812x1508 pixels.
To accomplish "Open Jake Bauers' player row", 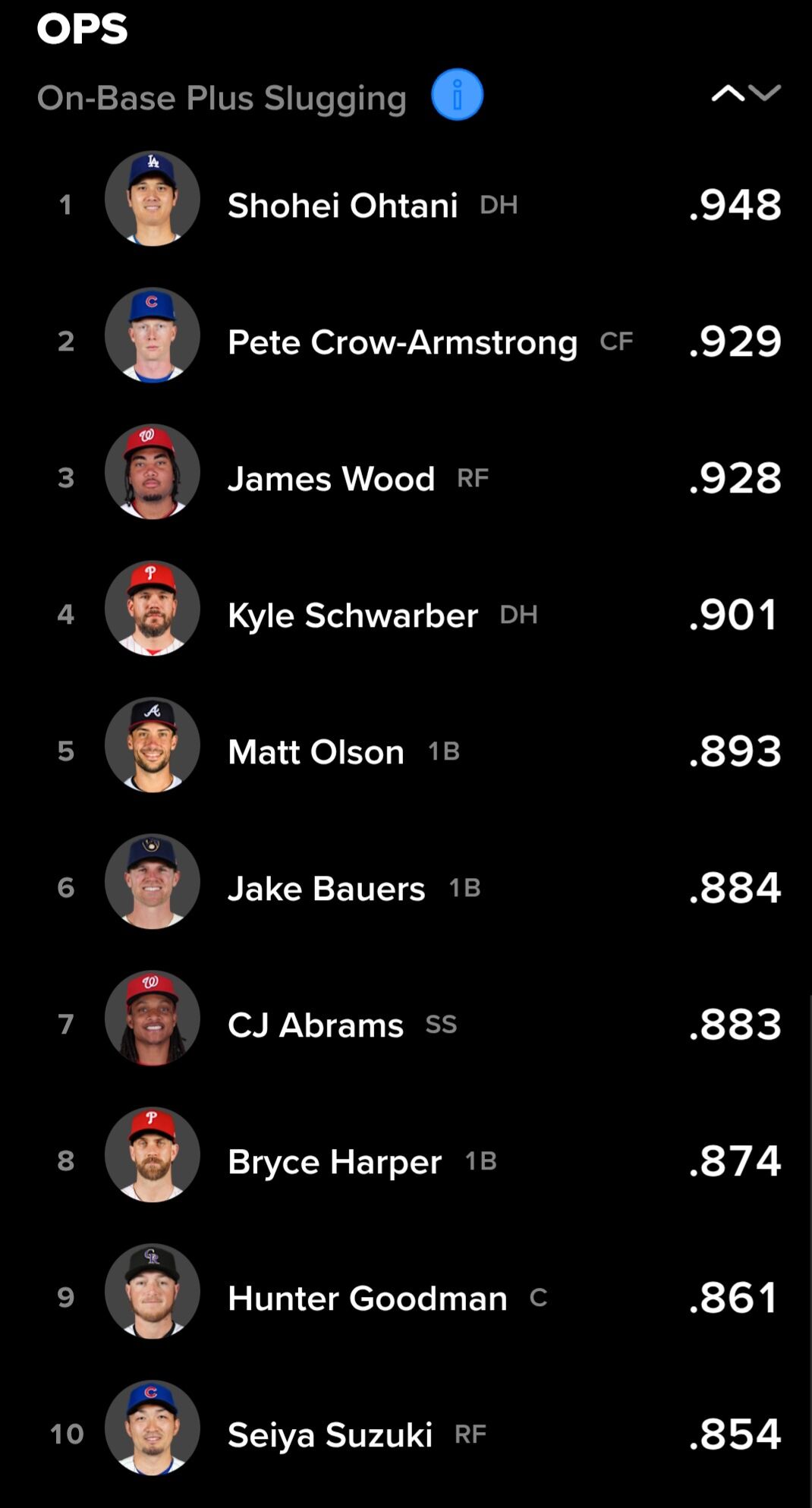I will tap(406, 888).
